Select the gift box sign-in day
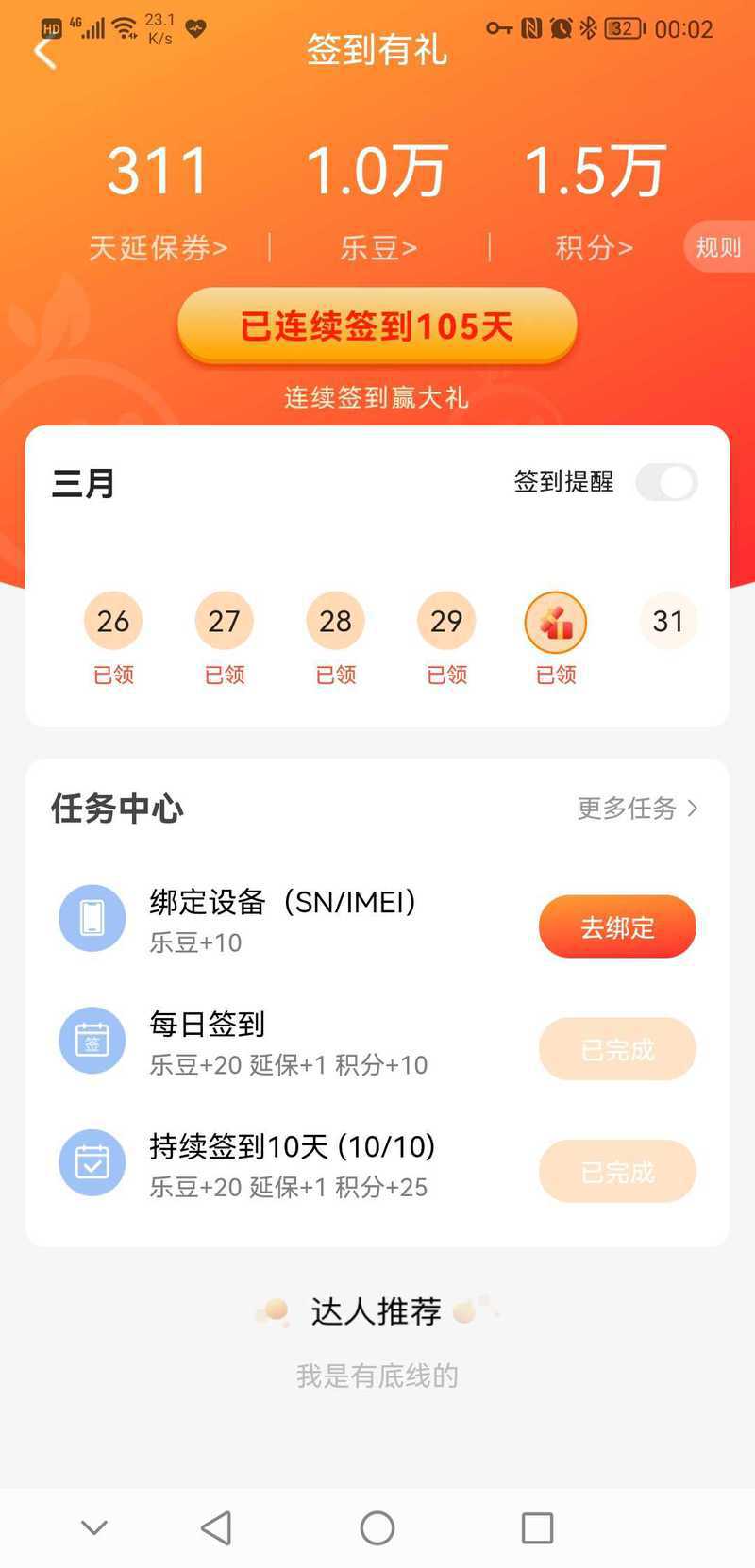Screen dimensions: 755x1568 pos(556,623)
